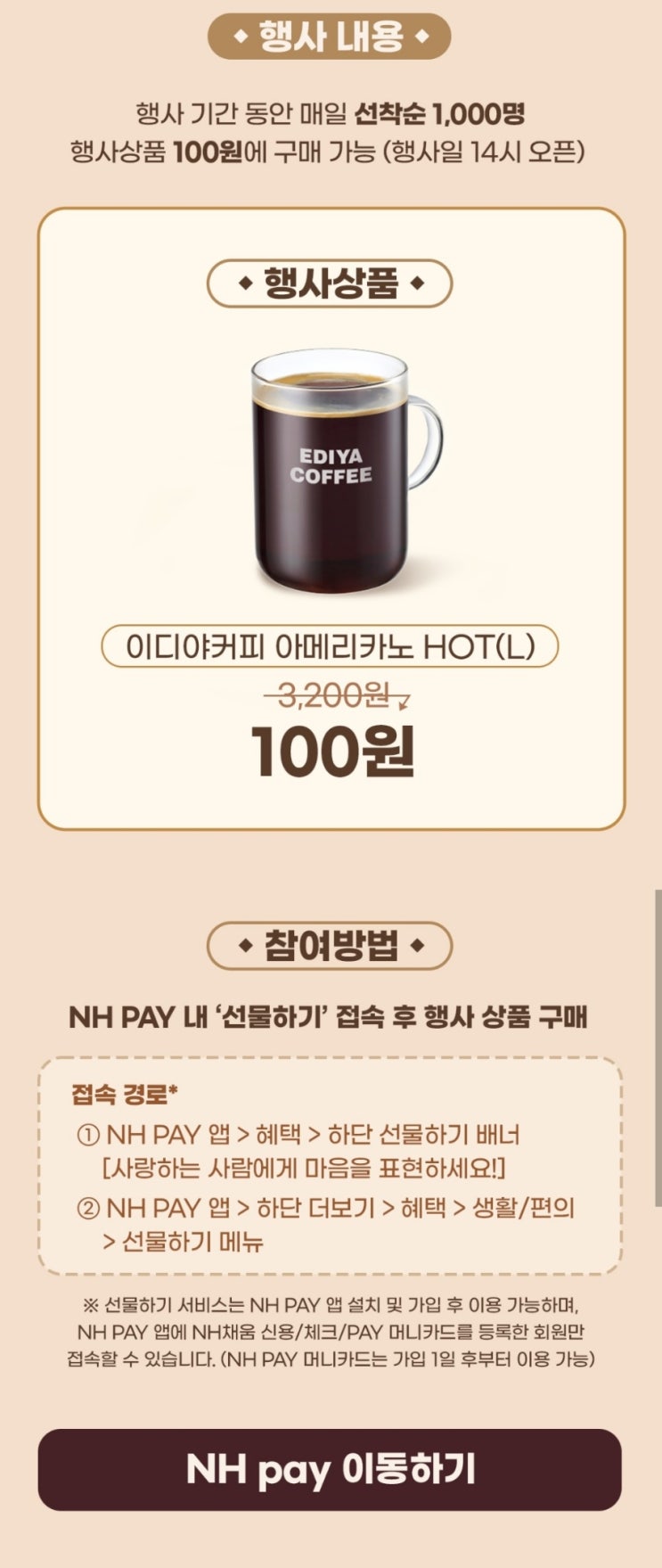Click the 행사 내용 section header badge
Image resolution: width=662 pixels, height=1568 pixels.
tap(331, 37)
